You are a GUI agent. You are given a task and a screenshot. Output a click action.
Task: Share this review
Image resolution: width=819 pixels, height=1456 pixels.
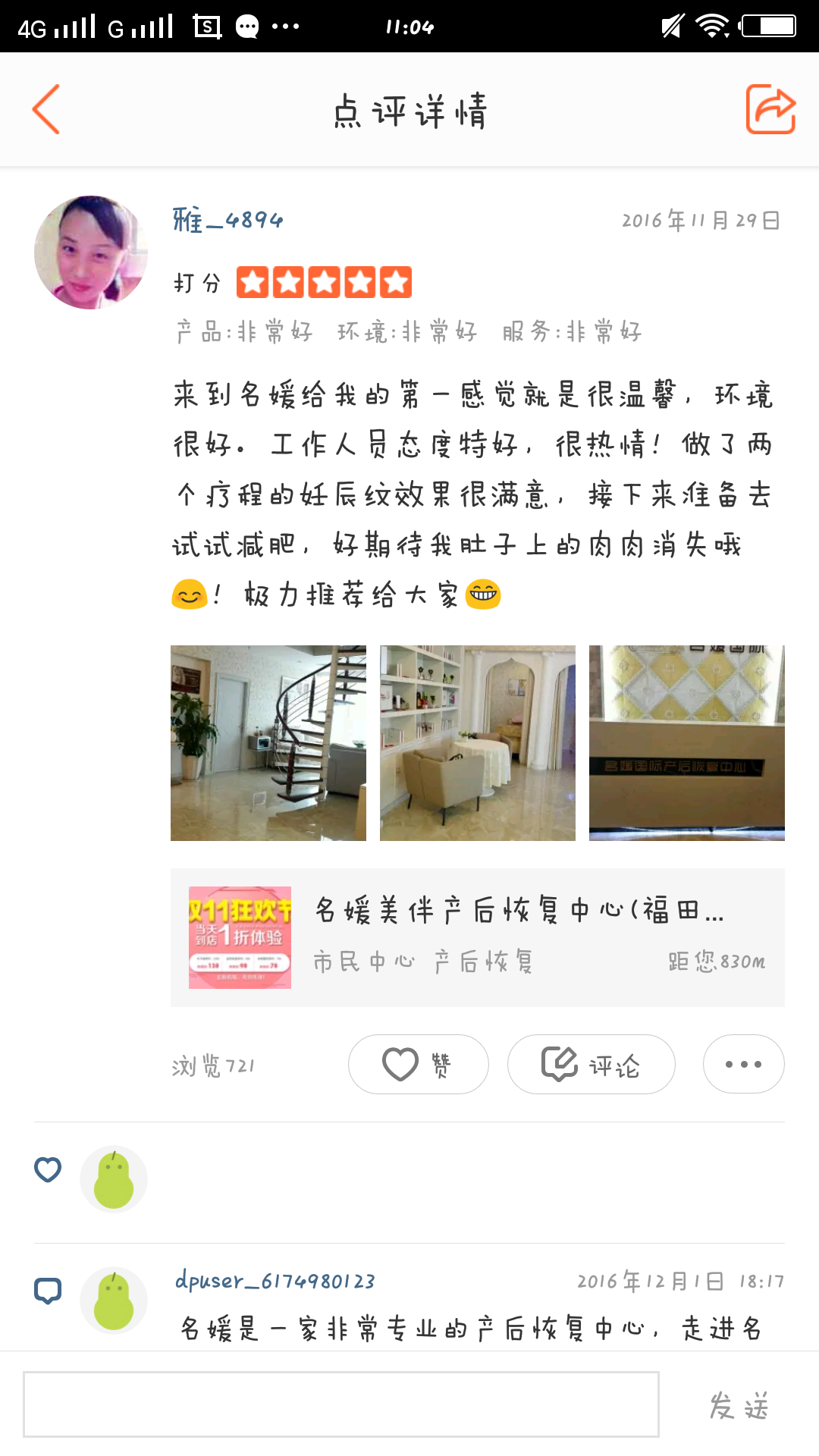(x=770, y=109)
